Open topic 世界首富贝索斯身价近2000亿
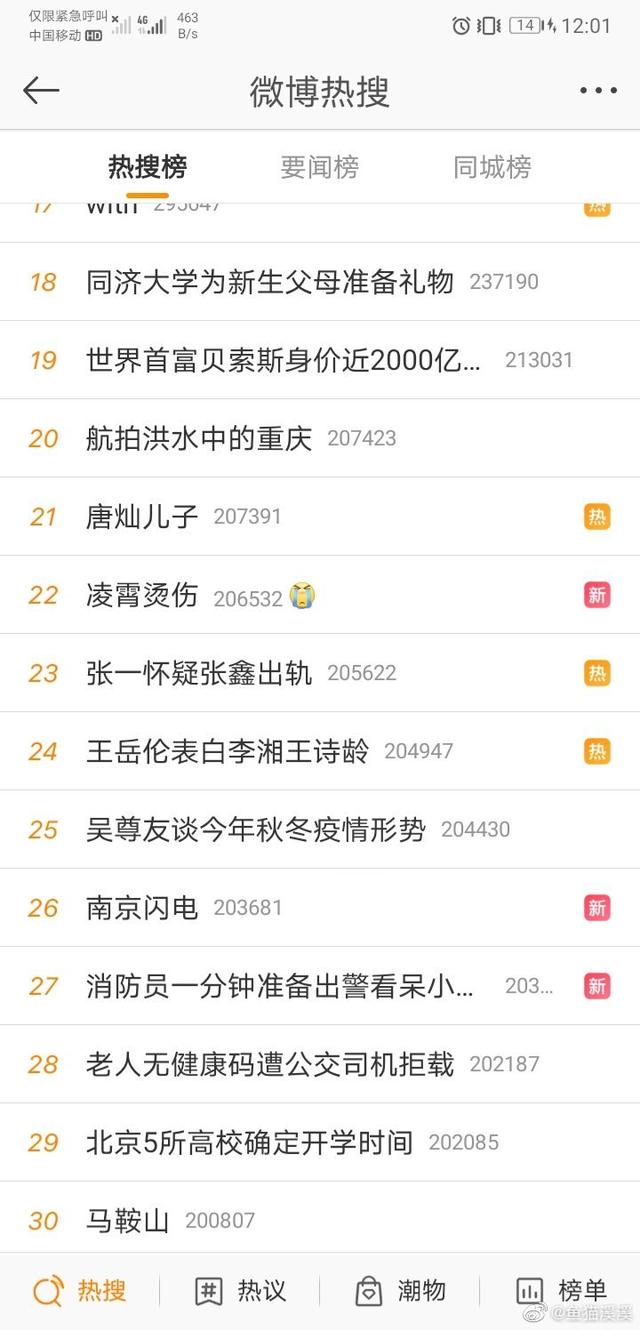 tap(320, 360)
